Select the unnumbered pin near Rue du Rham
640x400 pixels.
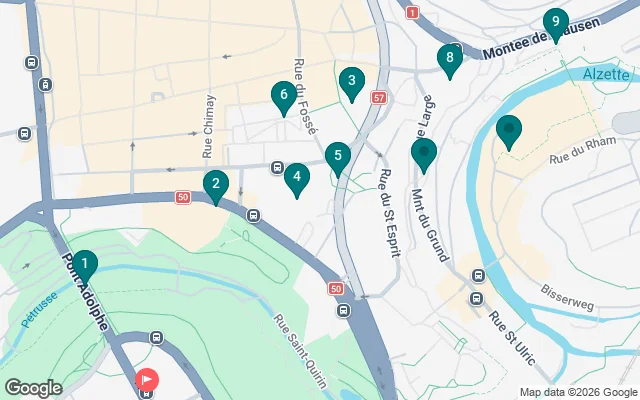pos(509,130)
